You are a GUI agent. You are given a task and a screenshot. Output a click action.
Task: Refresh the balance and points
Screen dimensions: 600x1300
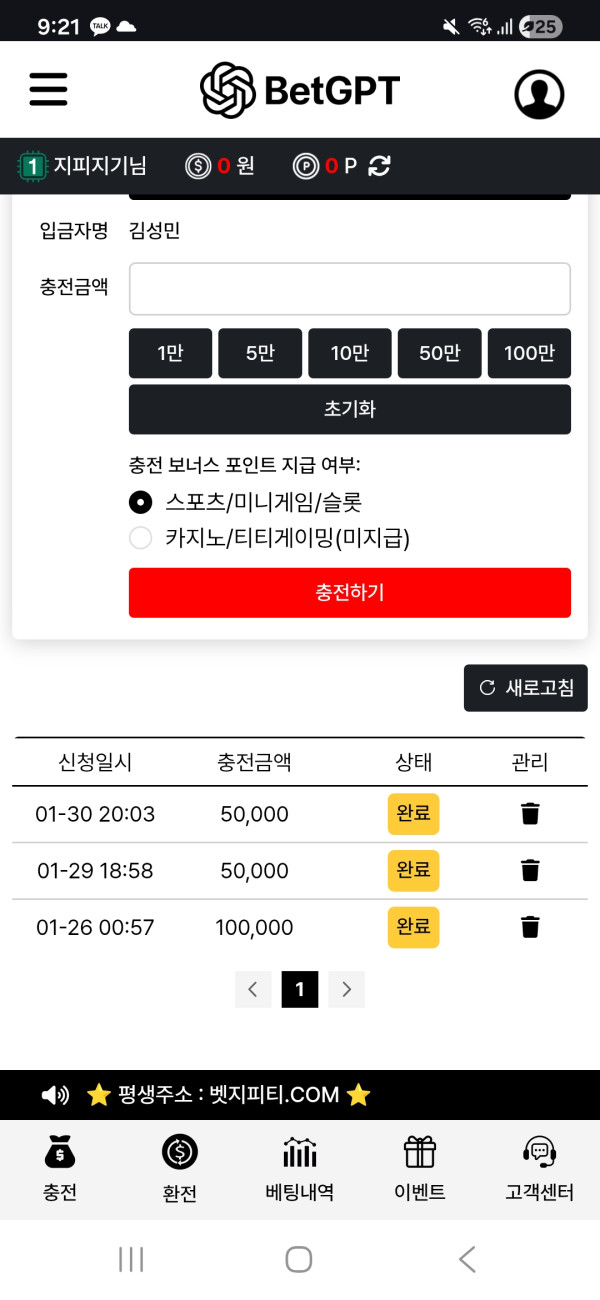click(x=379, y=166)
